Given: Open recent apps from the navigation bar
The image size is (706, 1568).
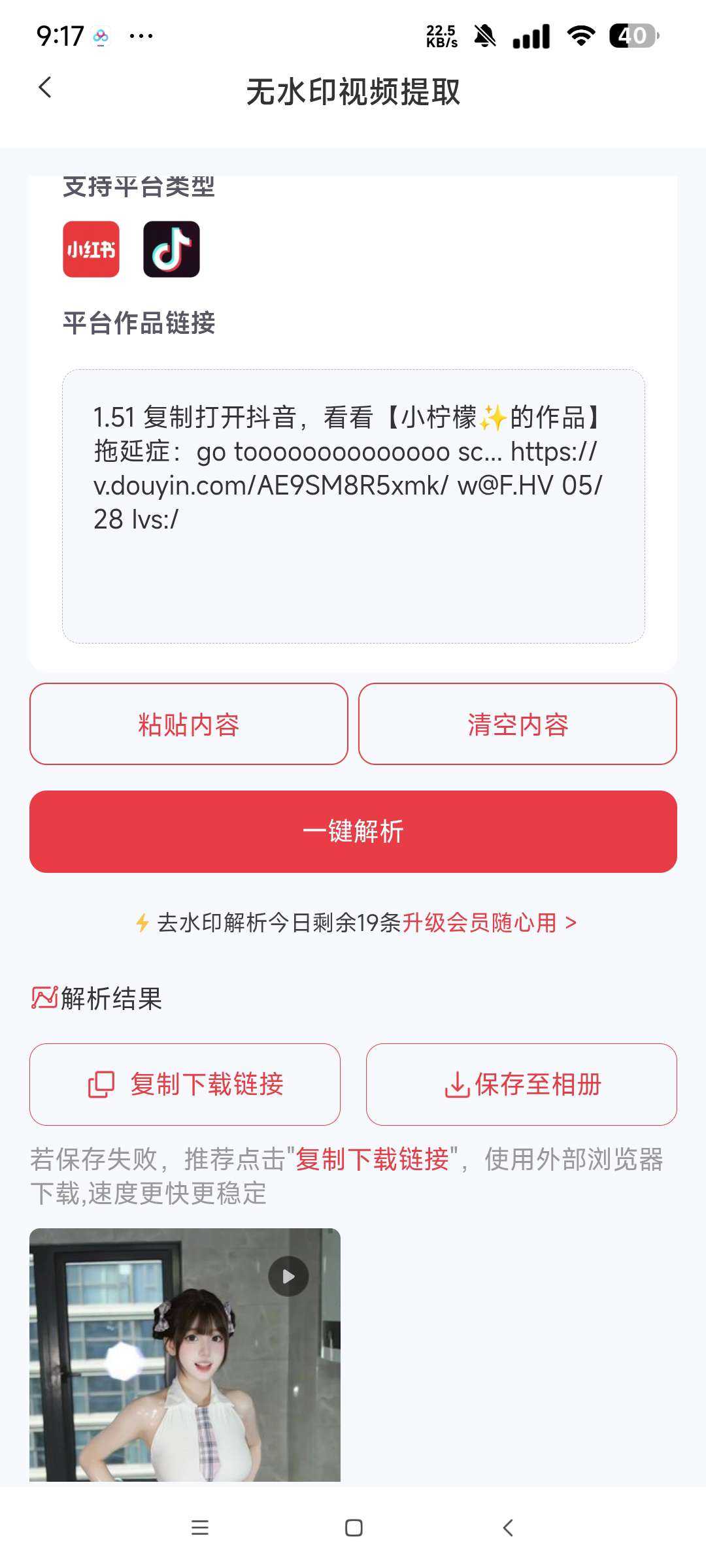Looking at the screenshot, I should (x=200, y=1527).
